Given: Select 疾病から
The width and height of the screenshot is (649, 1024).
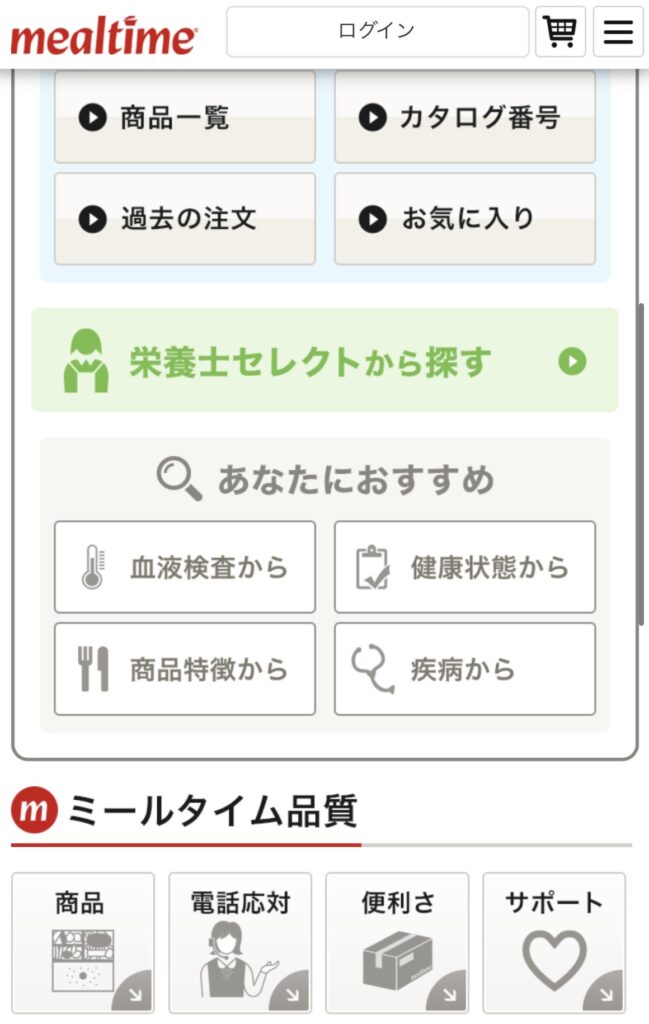Looking at the screenshot, I should (x=464, y=669).
